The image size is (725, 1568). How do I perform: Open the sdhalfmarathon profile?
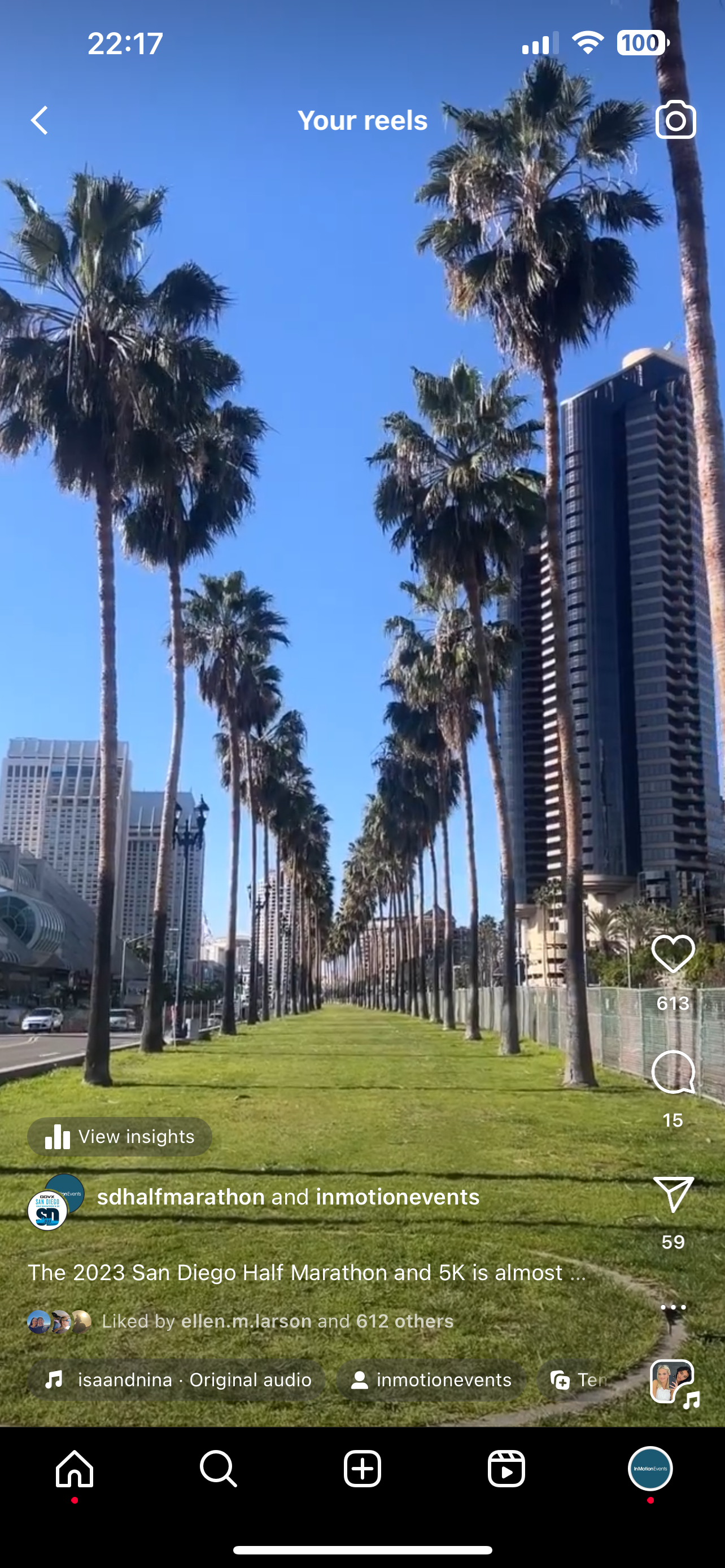coord(181,1197)
